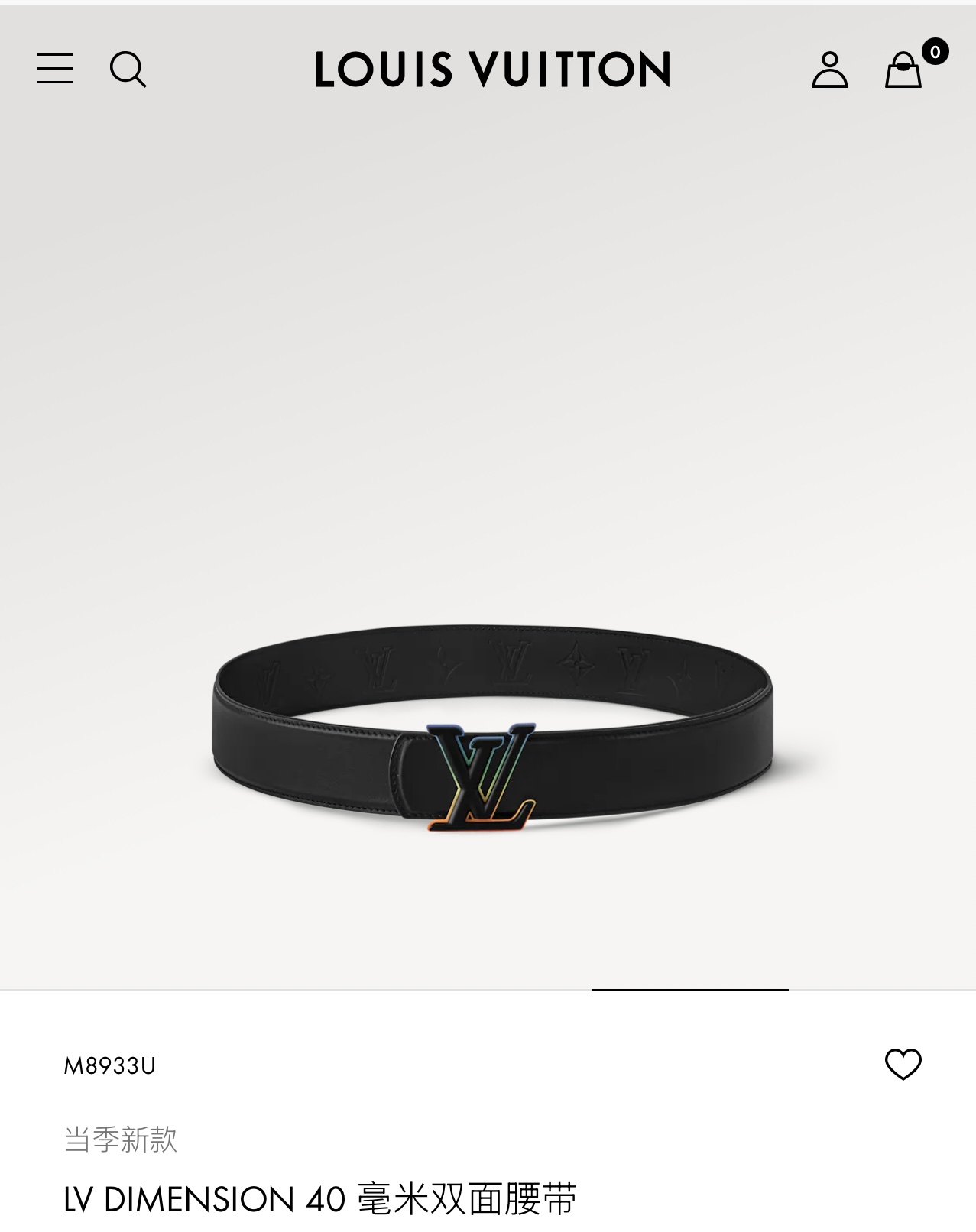Open the search icon
976x1232 pixels.
(128, 70)
